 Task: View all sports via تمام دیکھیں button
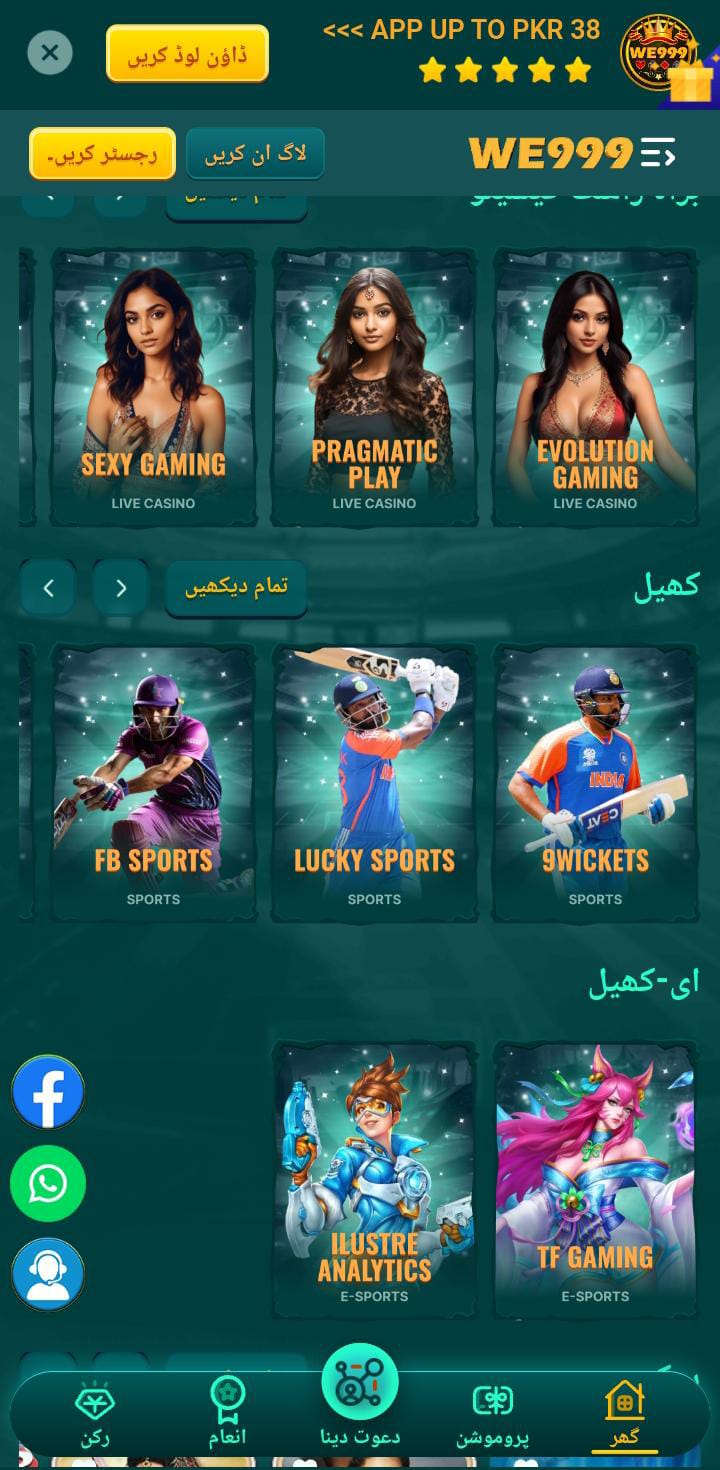pos(235,587)
